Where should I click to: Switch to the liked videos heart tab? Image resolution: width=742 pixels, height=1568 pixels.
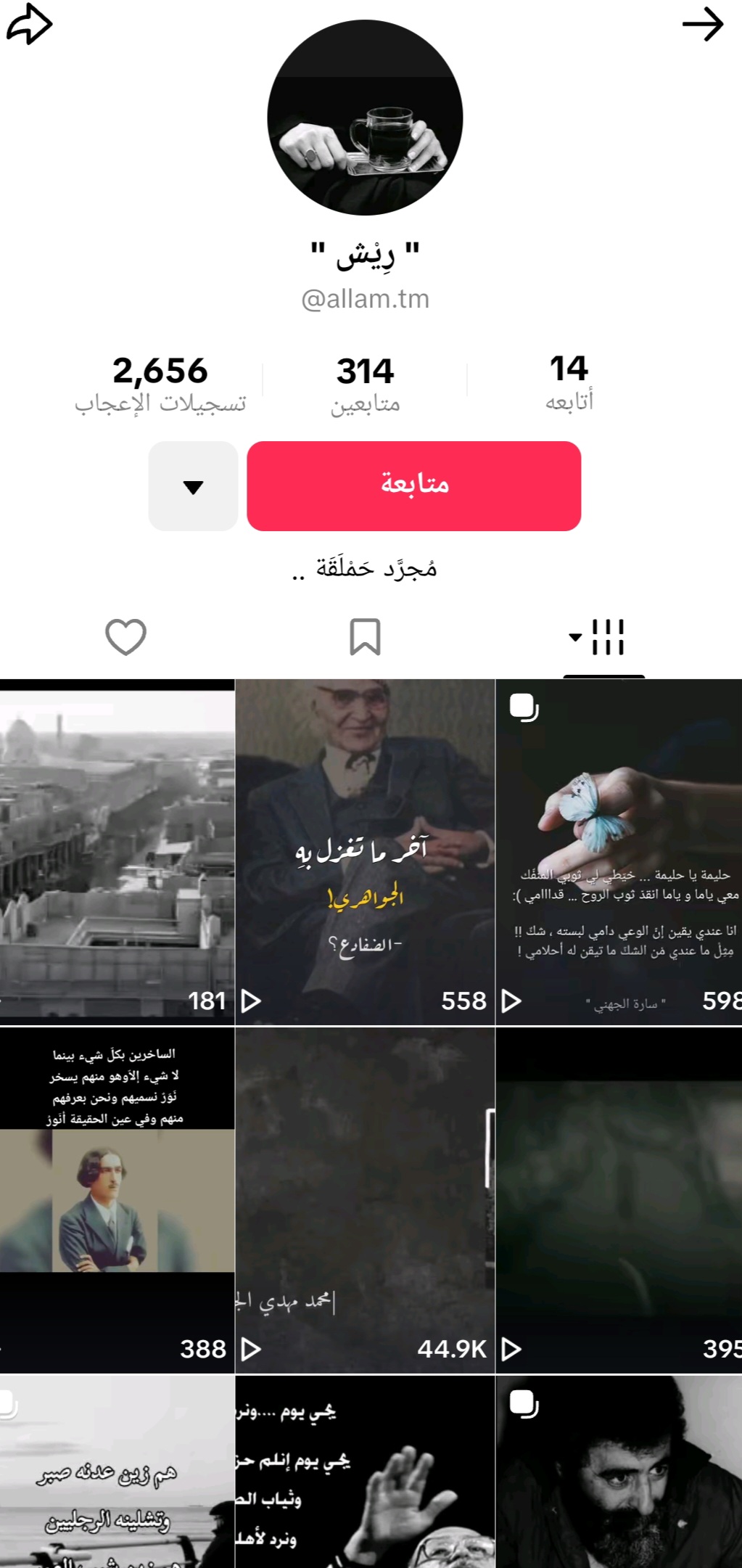tap(126, 637)
